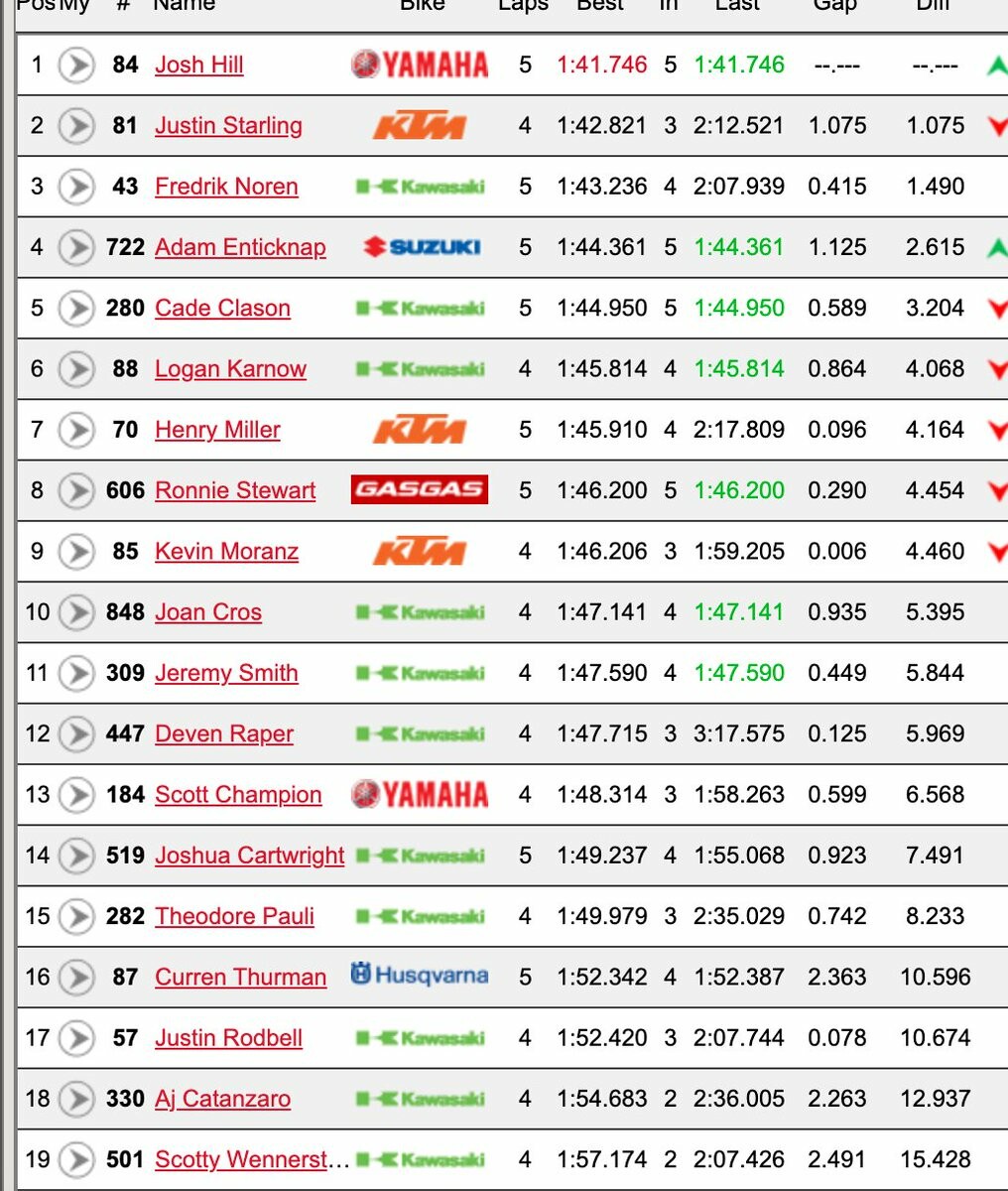
Task: Open Fredrik Noren's rider link
Action: coord(226,187)
